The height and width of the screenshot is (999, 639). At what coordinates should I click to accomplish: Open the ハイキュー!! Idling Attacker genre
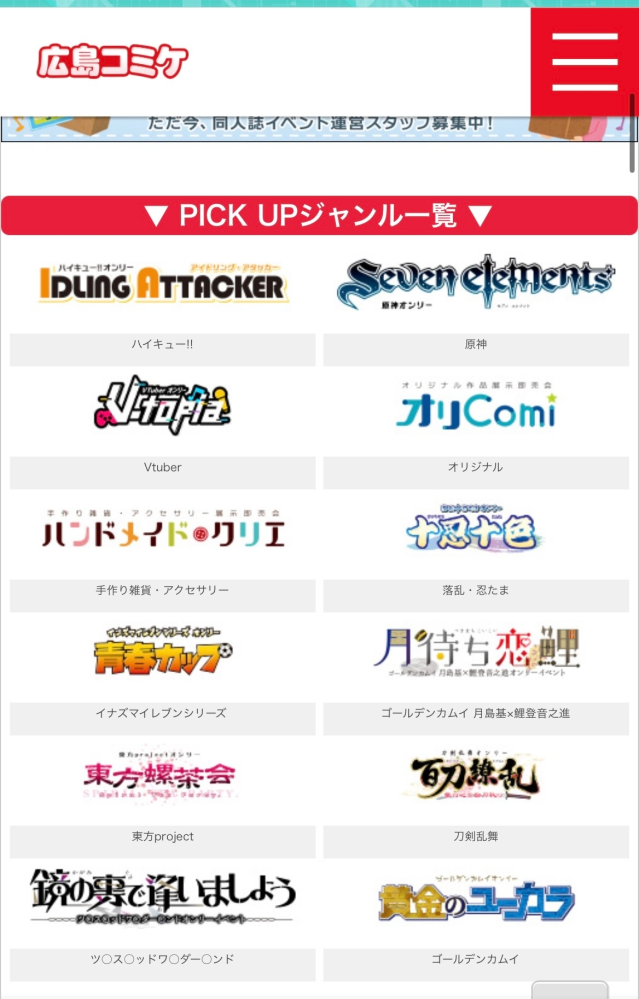(x=163, y=285)
